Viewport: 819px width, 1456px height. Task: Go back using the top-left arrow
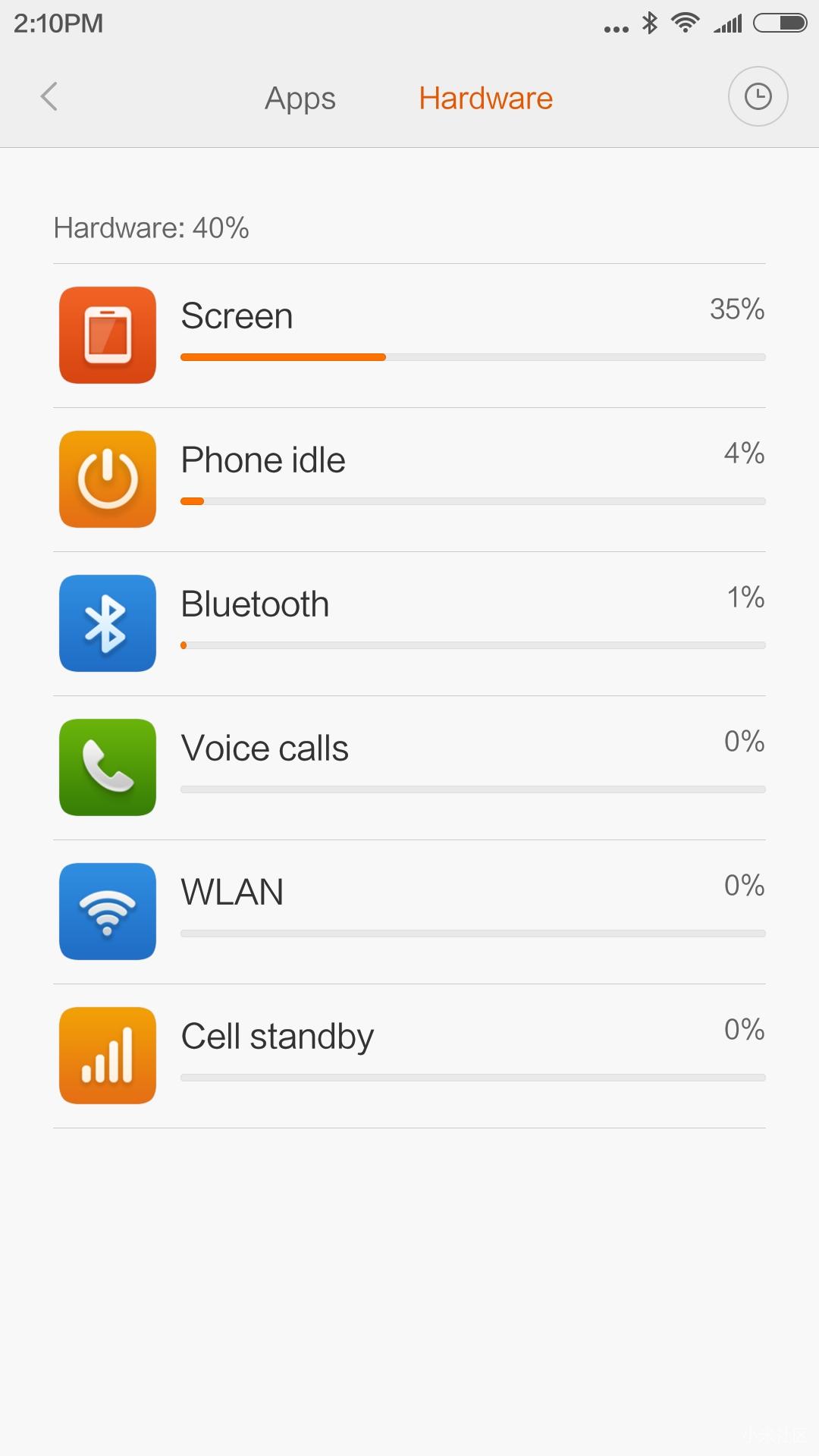coord(49,97)
